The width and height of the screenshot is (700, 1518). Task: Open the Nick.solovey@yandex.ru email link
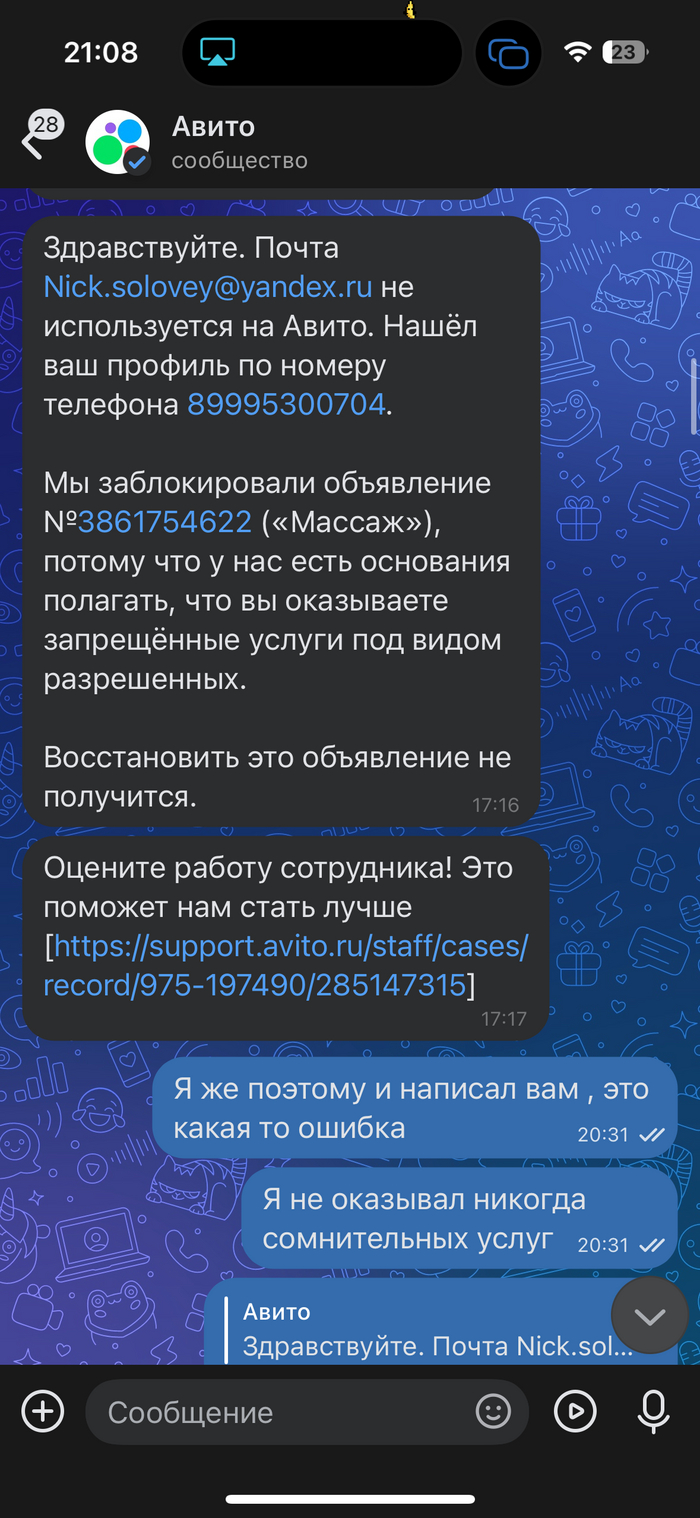point(208,287)
